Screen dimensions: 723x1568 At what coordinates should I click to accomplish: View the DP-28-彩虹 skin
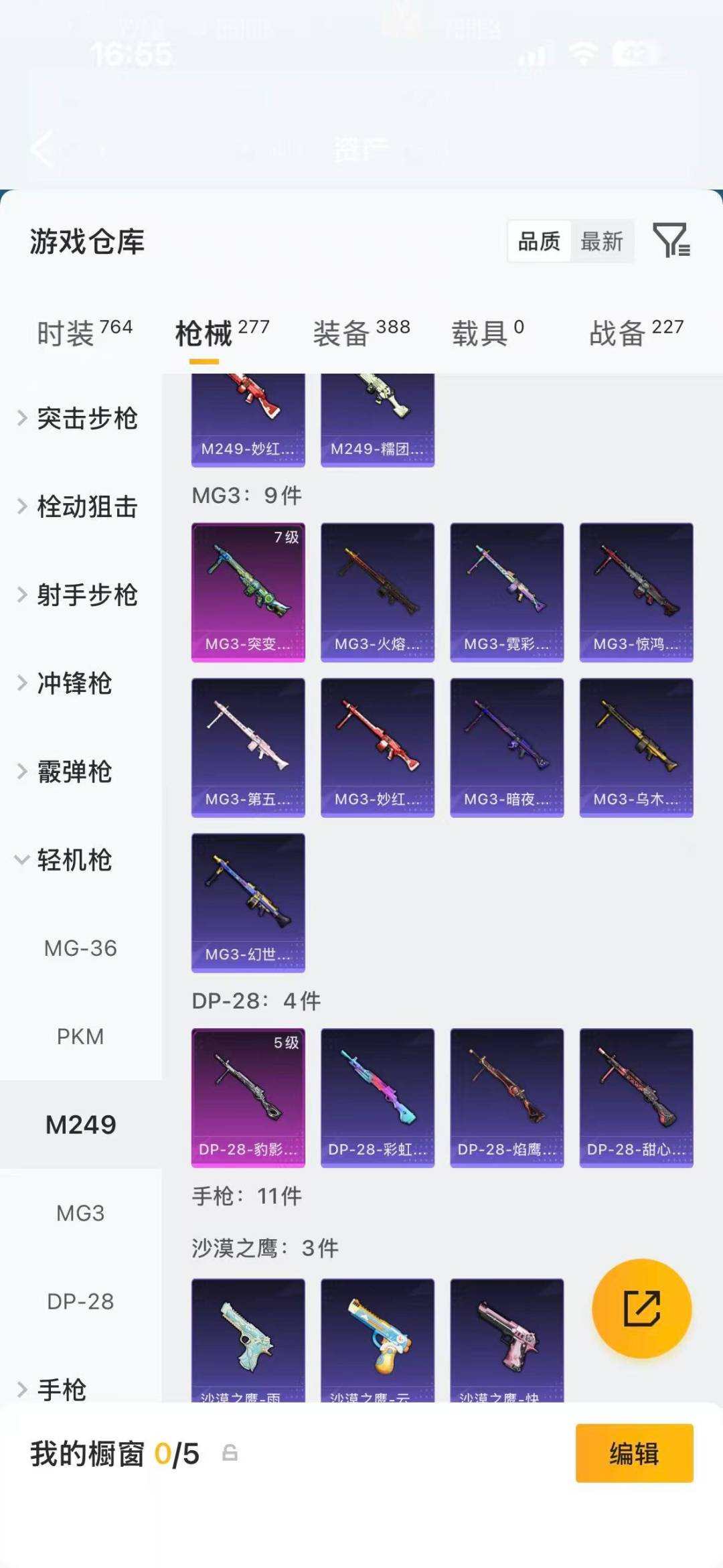coord(378,1098)
